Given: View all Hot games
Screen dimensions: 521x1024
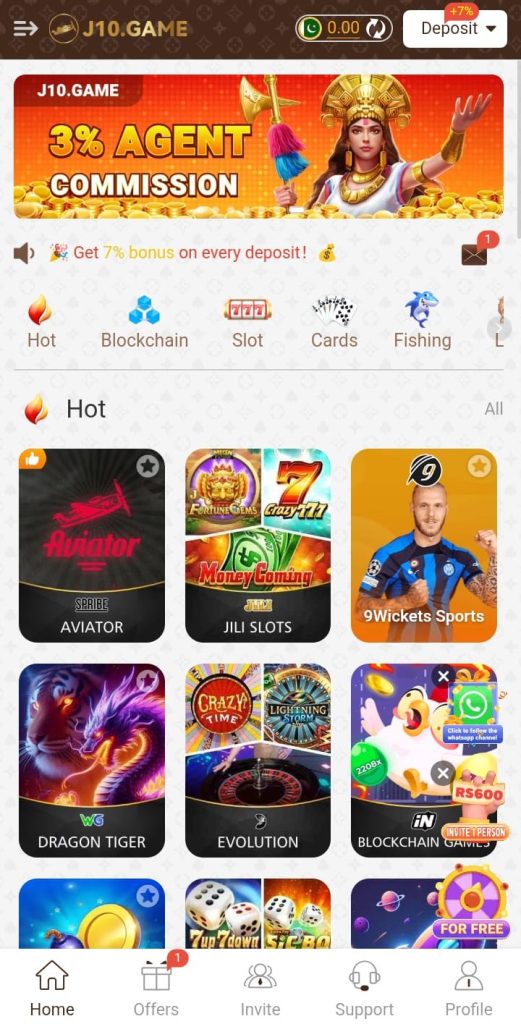Looking at the screenshot, I should (494, 409).
